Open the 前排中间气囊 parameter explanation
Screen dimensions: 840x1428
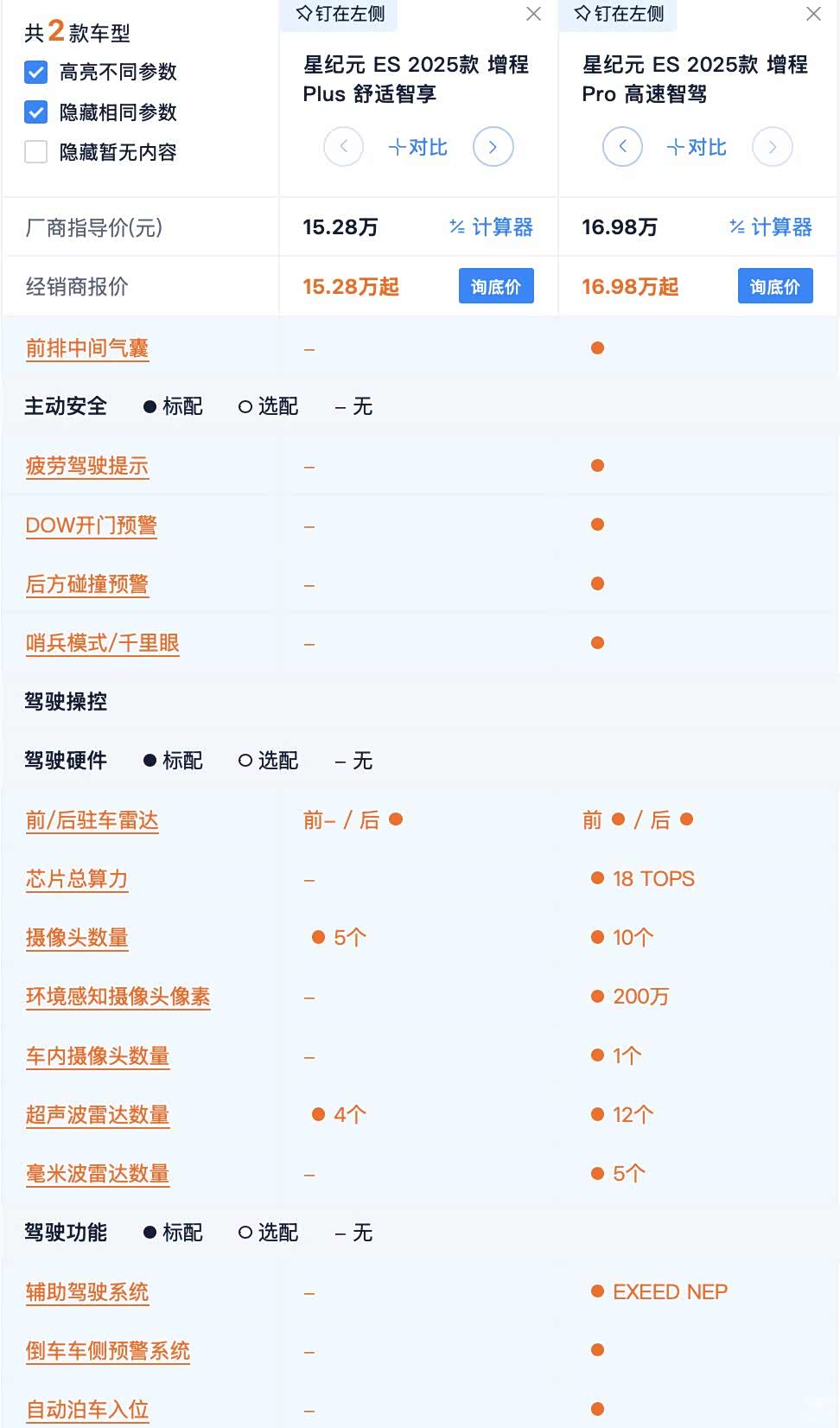tap(87, 348)
